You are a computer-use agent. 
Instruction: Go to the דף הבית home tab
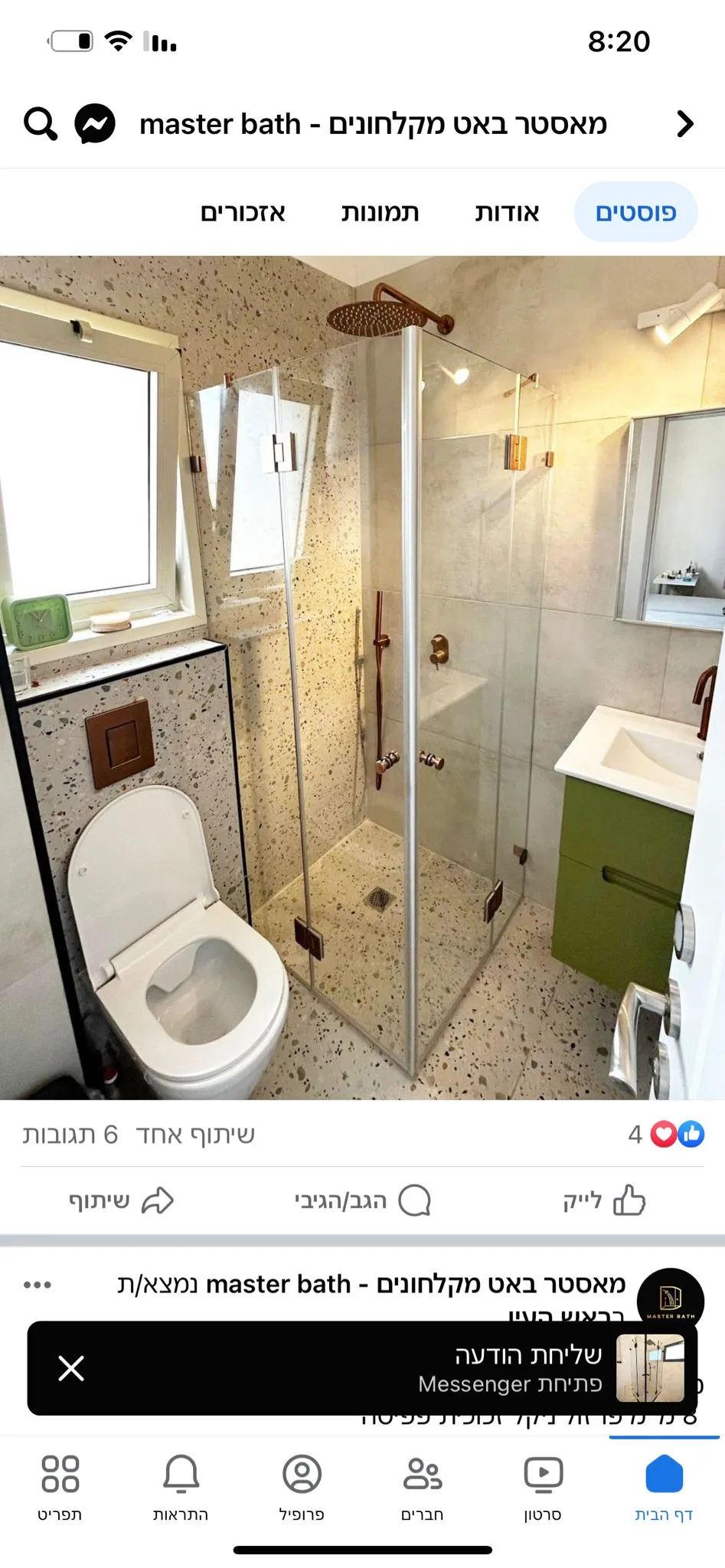[x=664, y=1487]
